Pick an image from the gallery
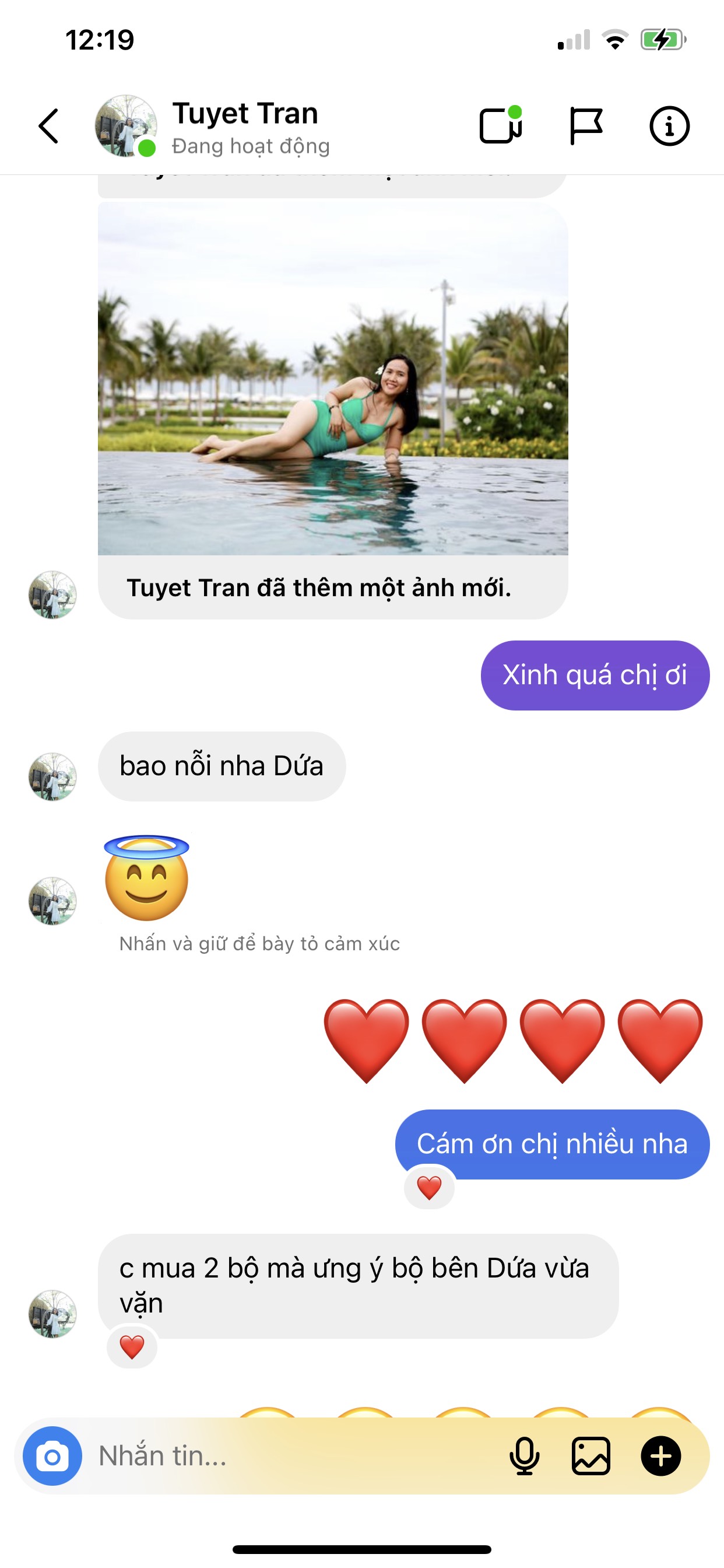This screenshot has height=1568, width=724. pos(591,1457)
